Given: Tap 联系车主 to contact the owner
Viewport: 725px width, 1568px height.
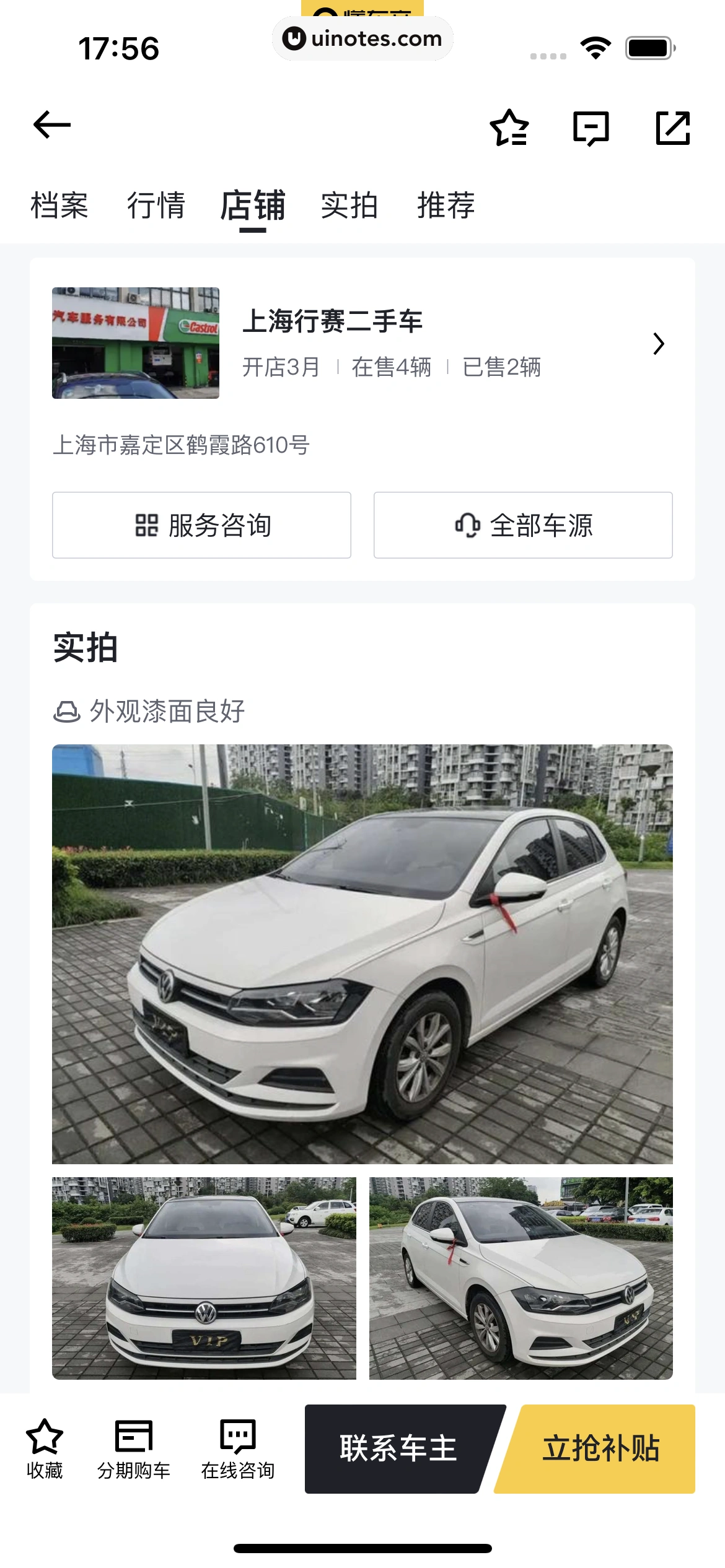Looking at the screenshot, I should point(398,1449).
